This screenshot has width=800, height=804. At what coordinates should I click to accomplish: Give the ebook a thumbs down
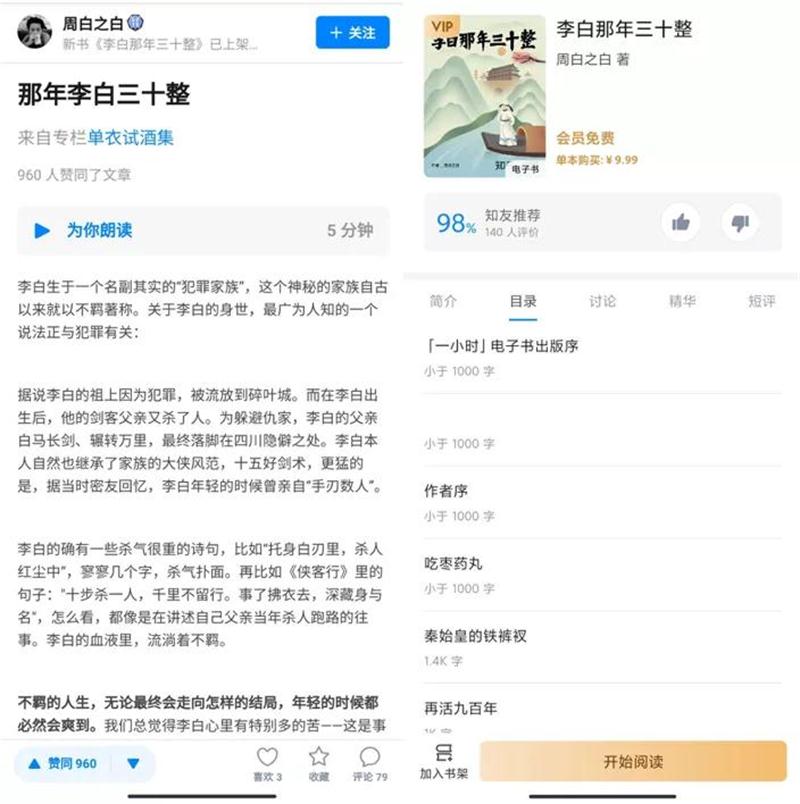pyautogui.click(x=740, y=223)
